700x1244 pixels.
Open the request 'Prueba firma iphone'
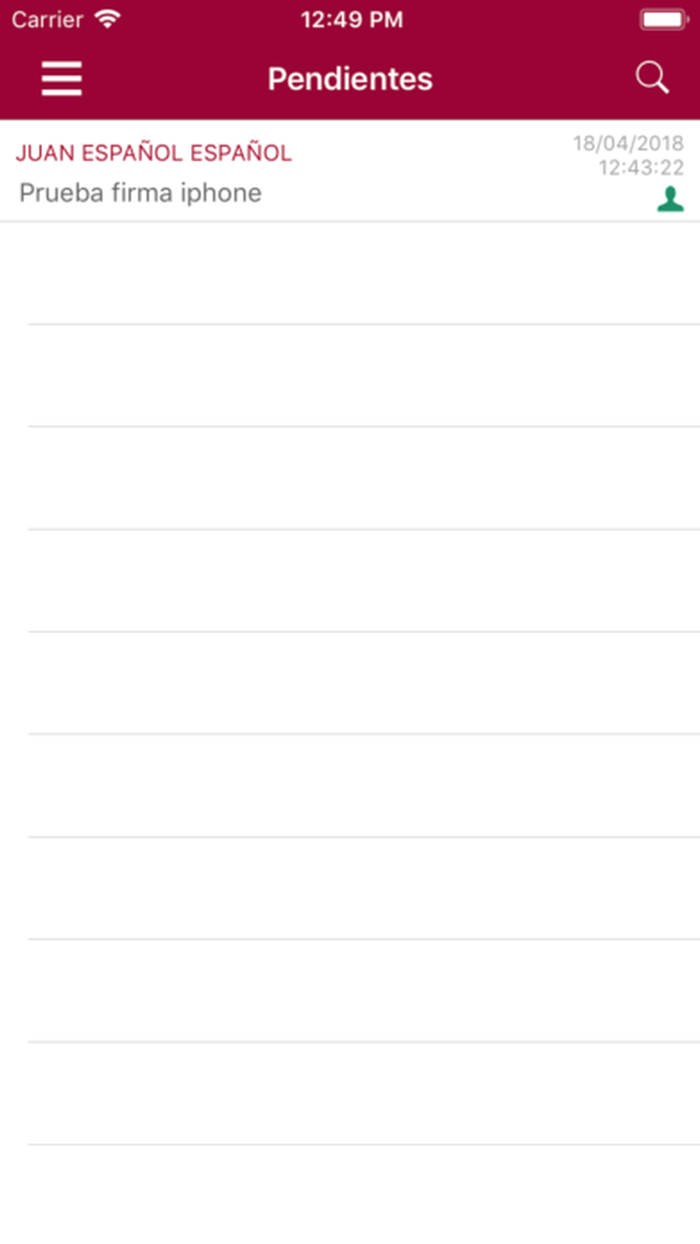350,171
